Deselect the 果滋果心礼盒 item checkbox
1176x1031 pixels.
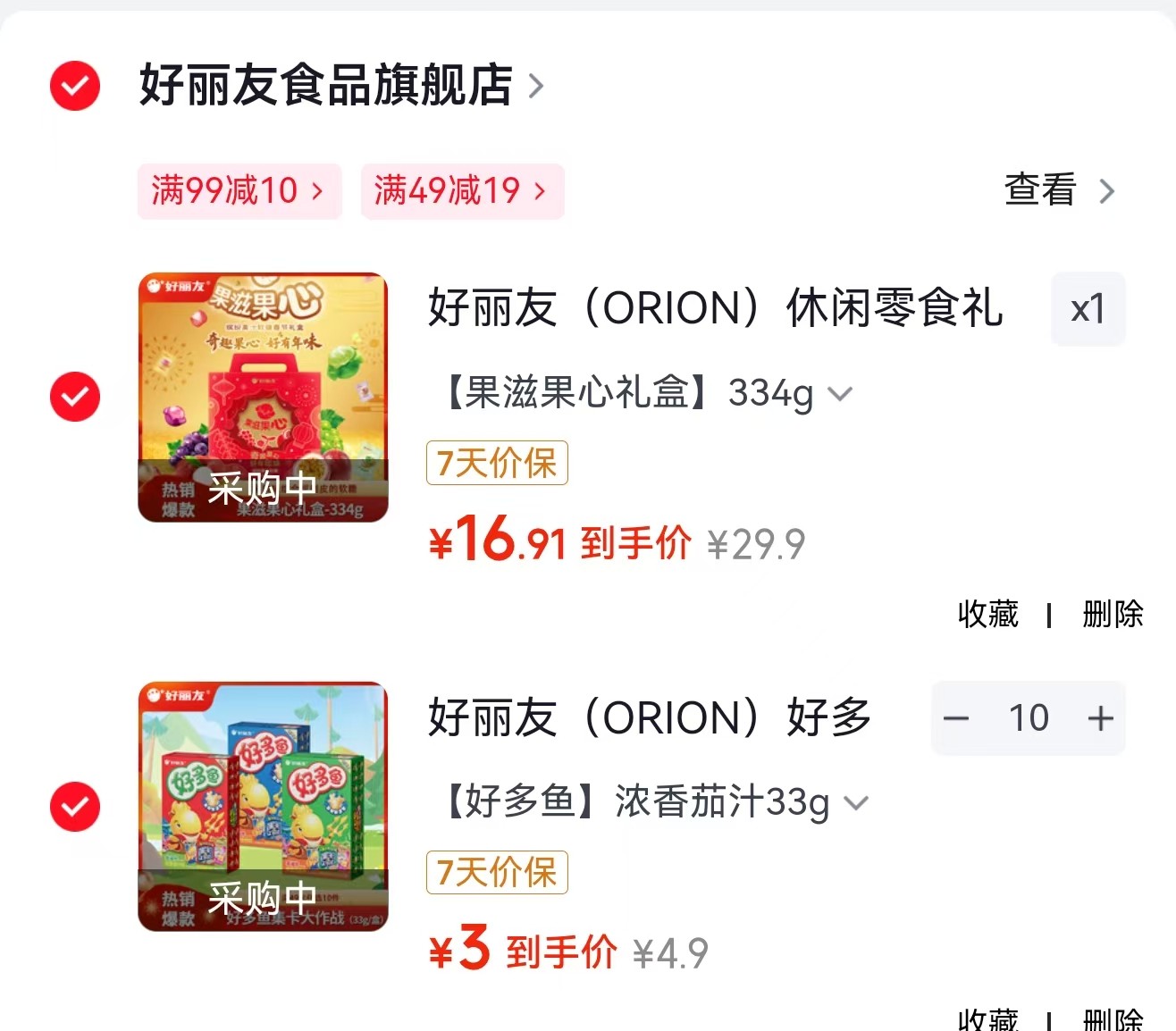click(x=75, y=397)
